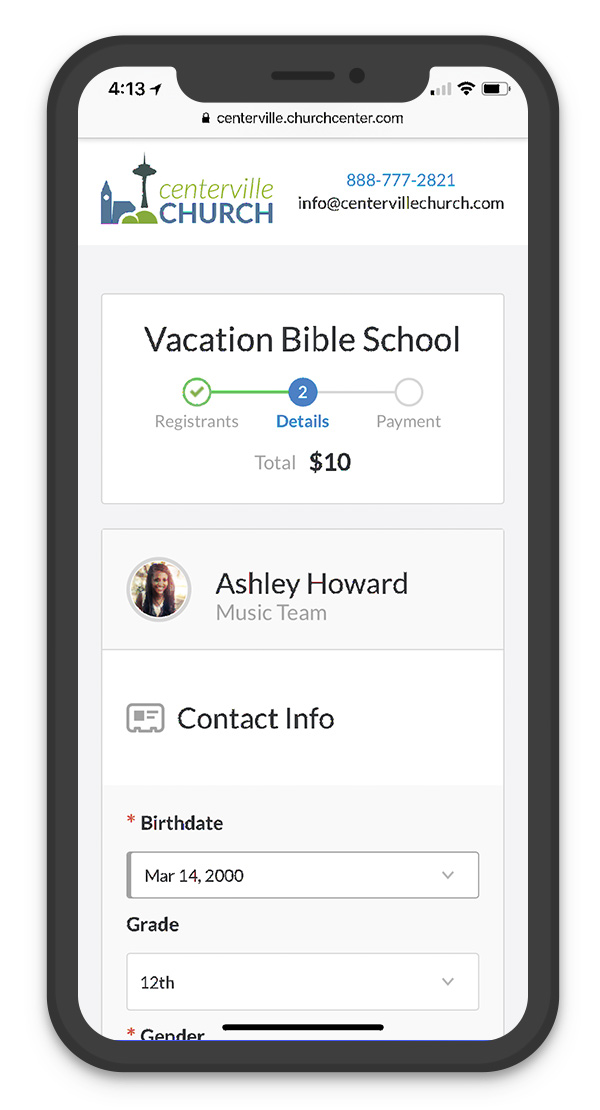Email info@centervillechurch.com
The image size is (600, 1110).
[x=400, y=203]
